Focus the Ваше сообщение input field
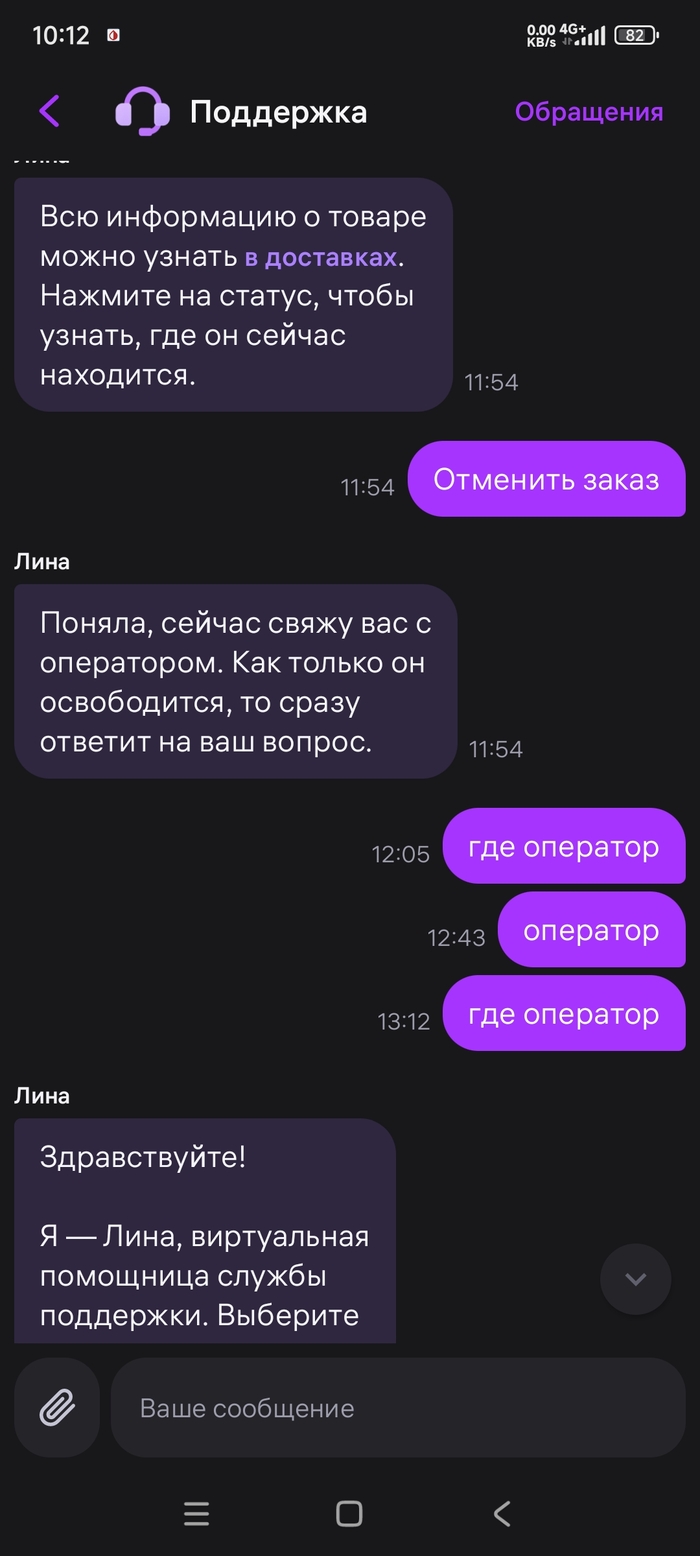 (400, 1408)
